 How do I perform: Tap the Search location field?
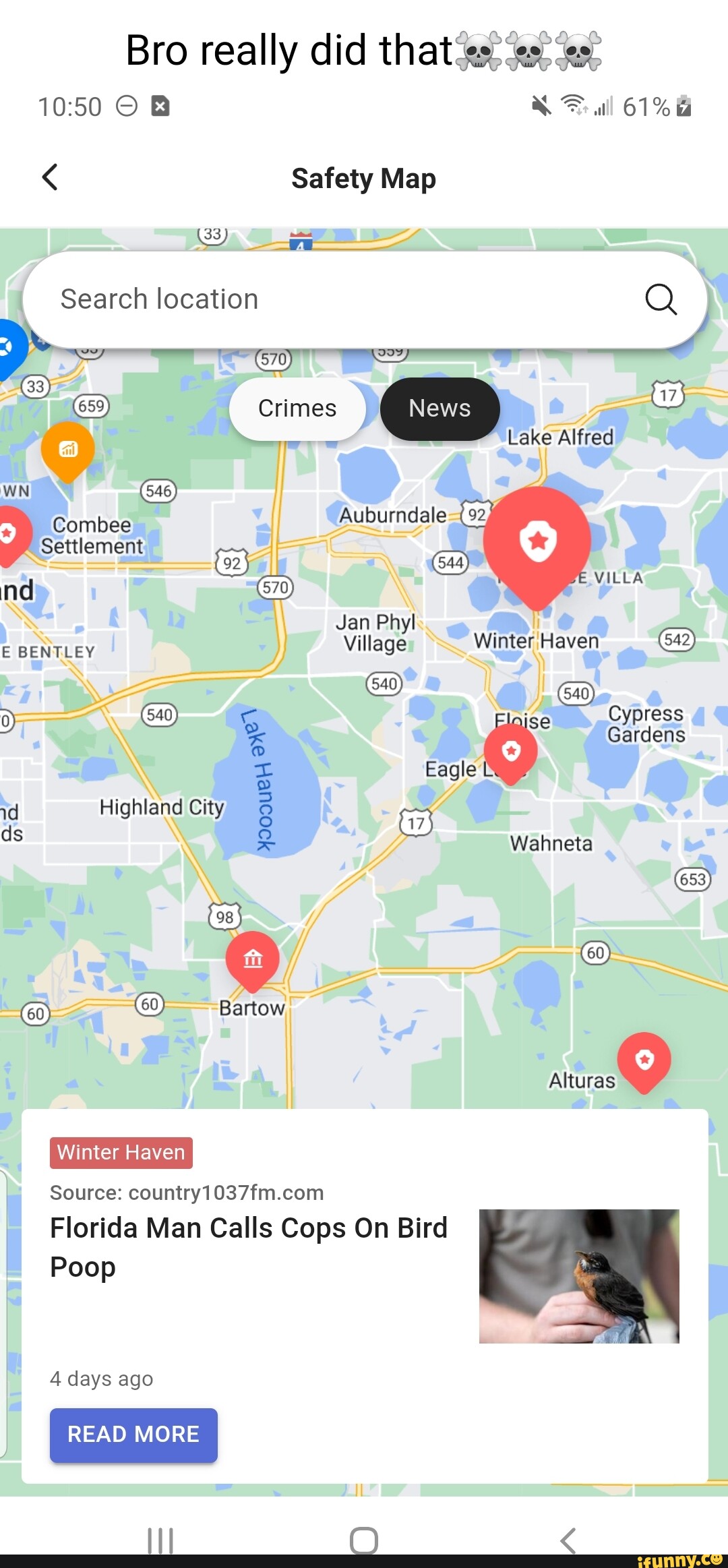click(324, 299)
